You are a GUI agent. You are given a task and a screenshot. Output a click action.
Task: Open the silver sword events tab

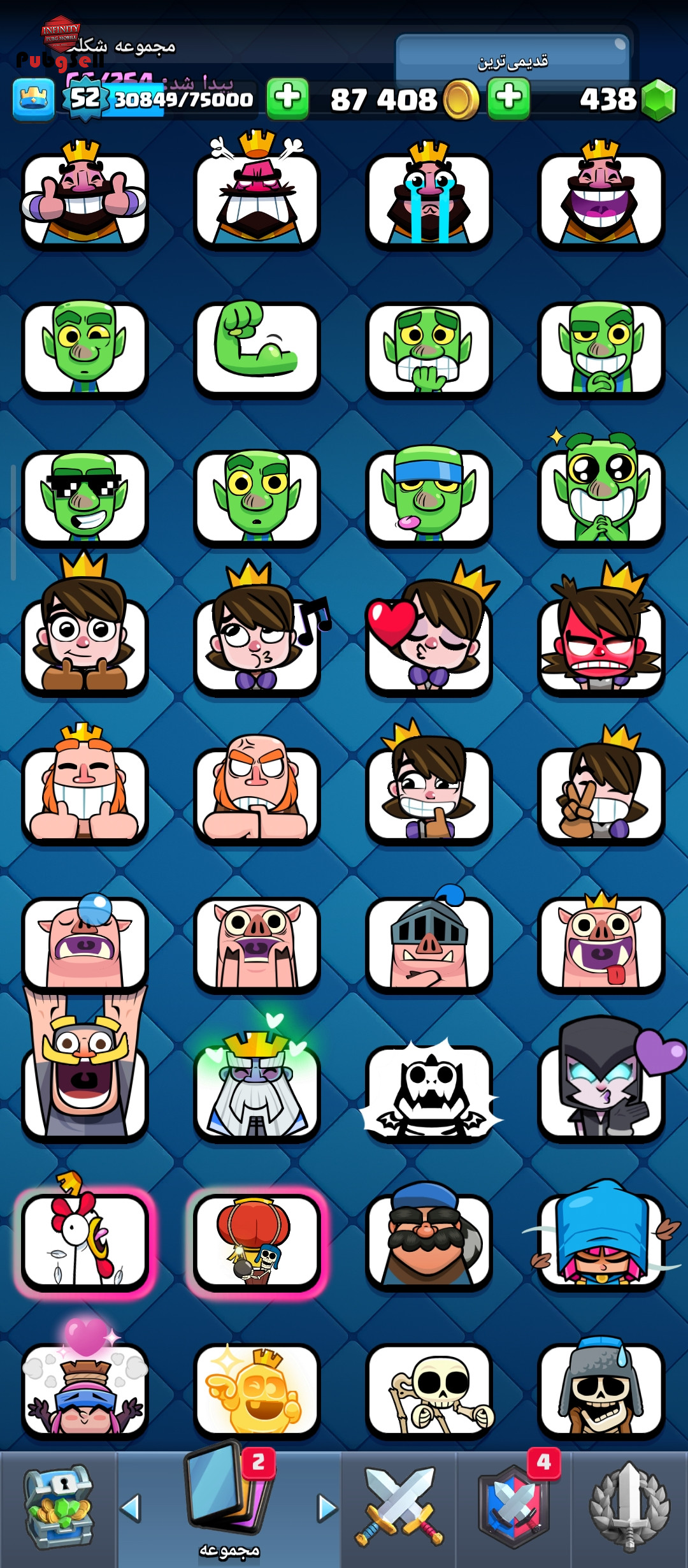tap(629, 1509)
